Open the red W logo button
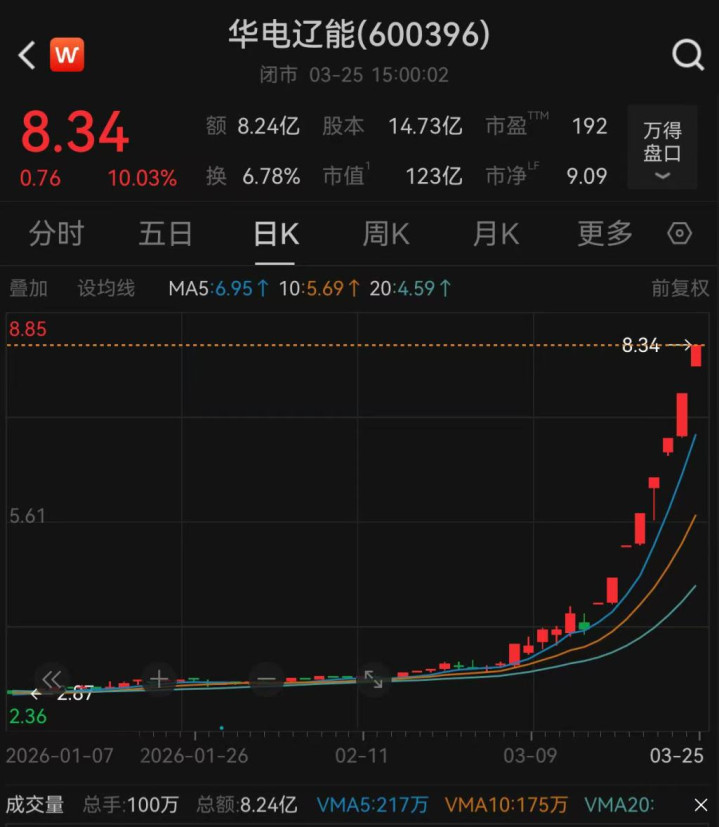The image size is (719, 827). [67, 55]
